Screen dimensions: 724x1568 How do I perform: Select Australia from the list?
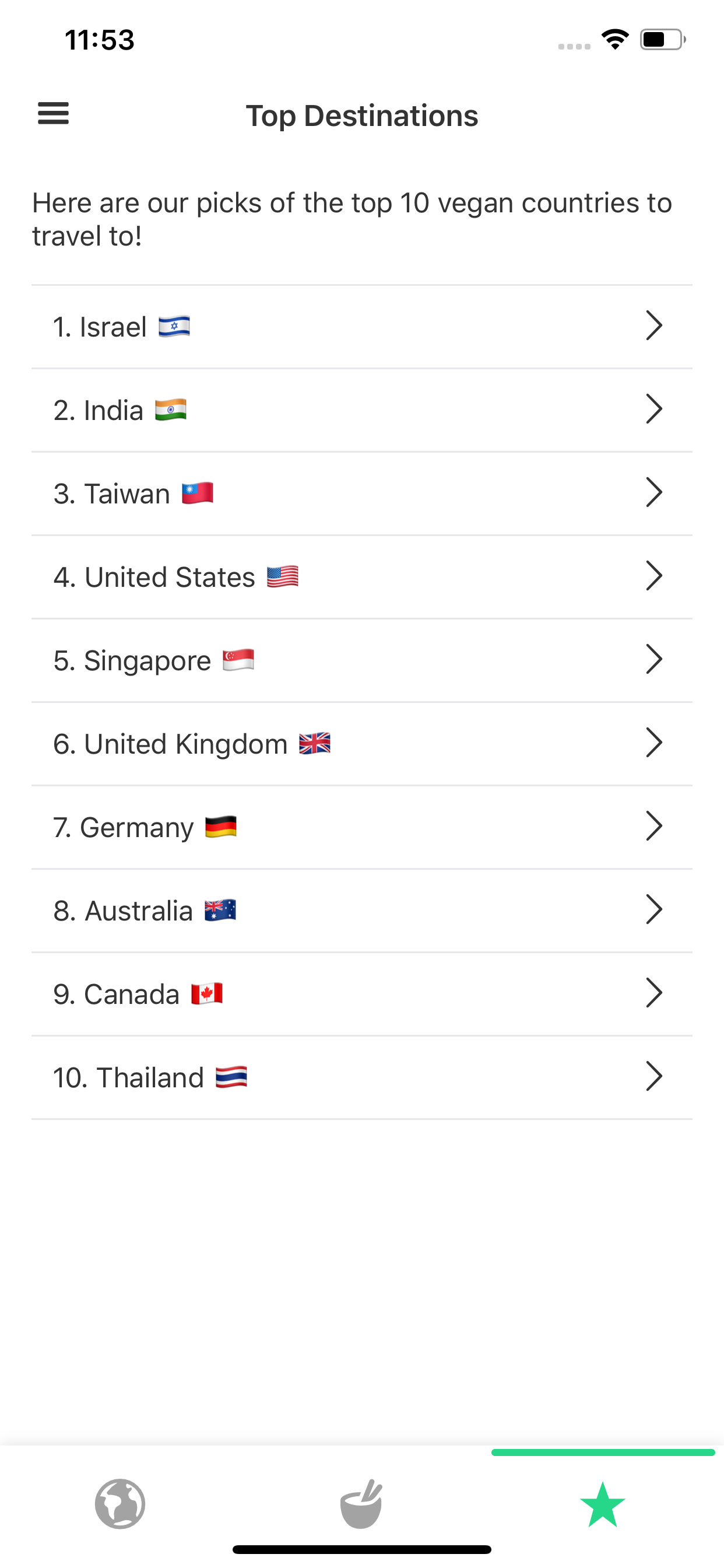362,911
